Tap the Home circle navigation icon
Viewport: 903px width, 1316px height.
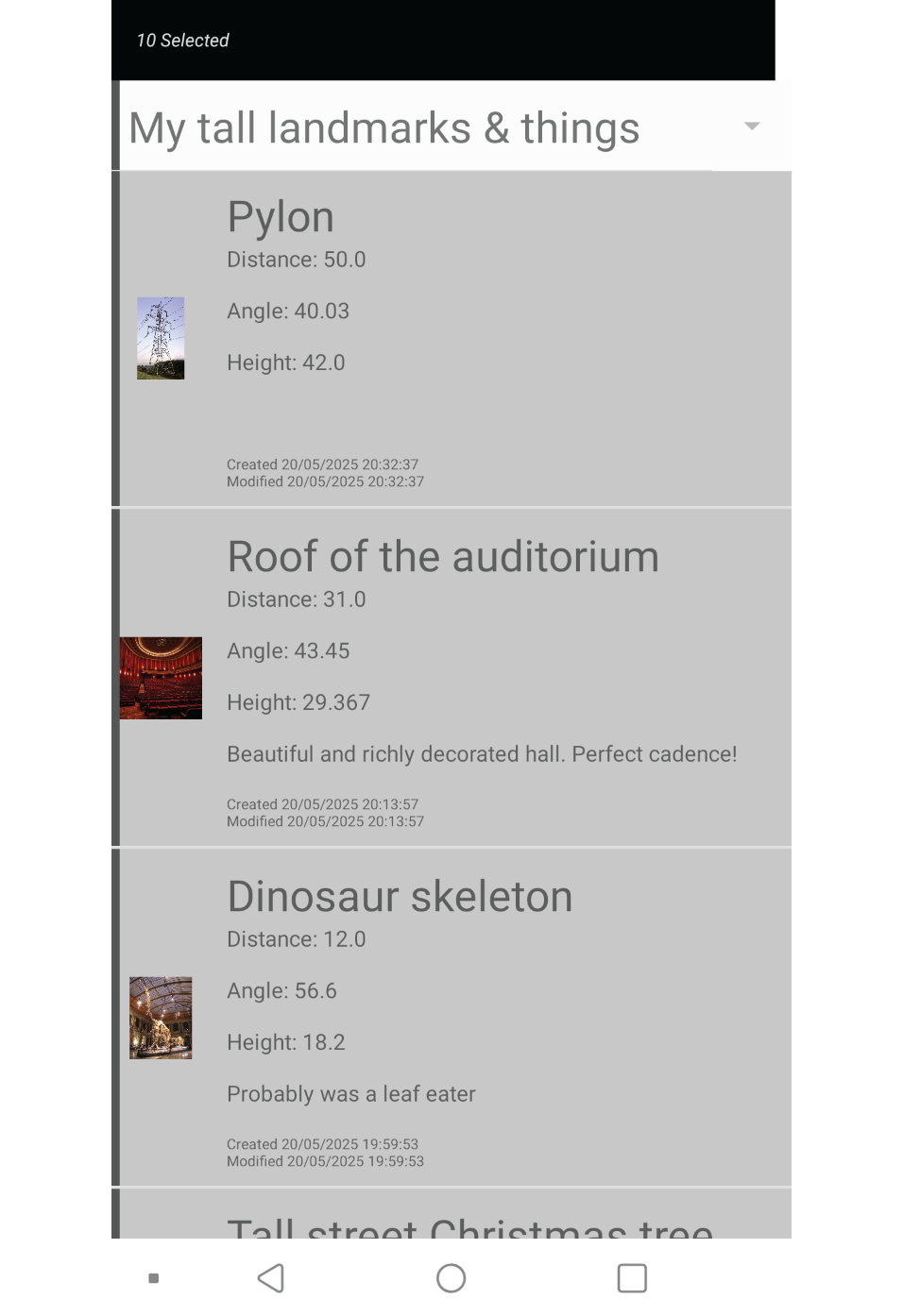451,1278
